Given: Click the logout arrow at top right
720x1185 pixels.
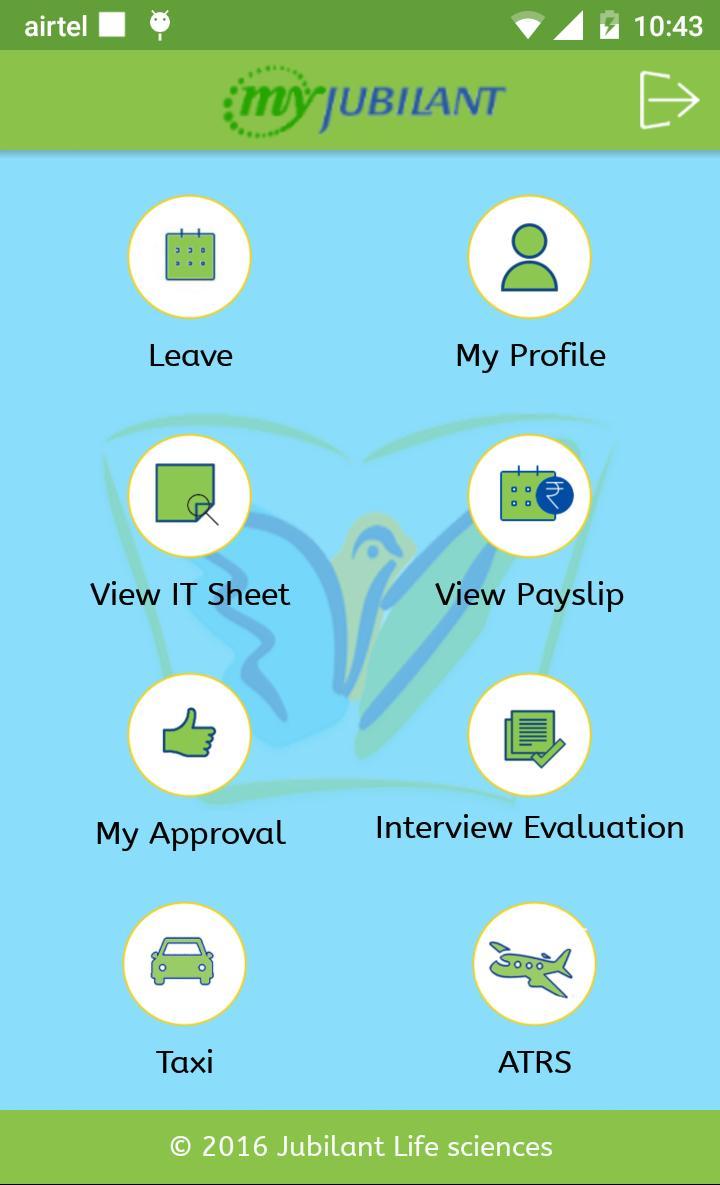Looking at the screenshot, I should pos(671,99).
